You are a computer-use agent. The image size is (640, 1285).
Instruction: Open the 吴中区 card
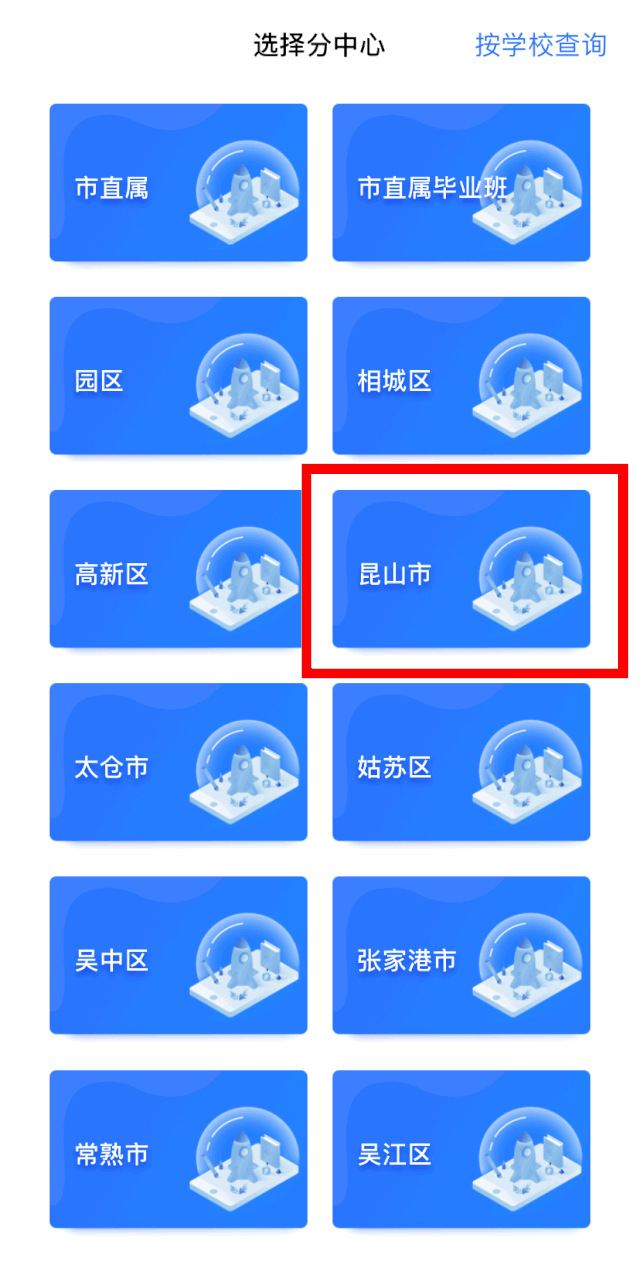pos(178,955)
